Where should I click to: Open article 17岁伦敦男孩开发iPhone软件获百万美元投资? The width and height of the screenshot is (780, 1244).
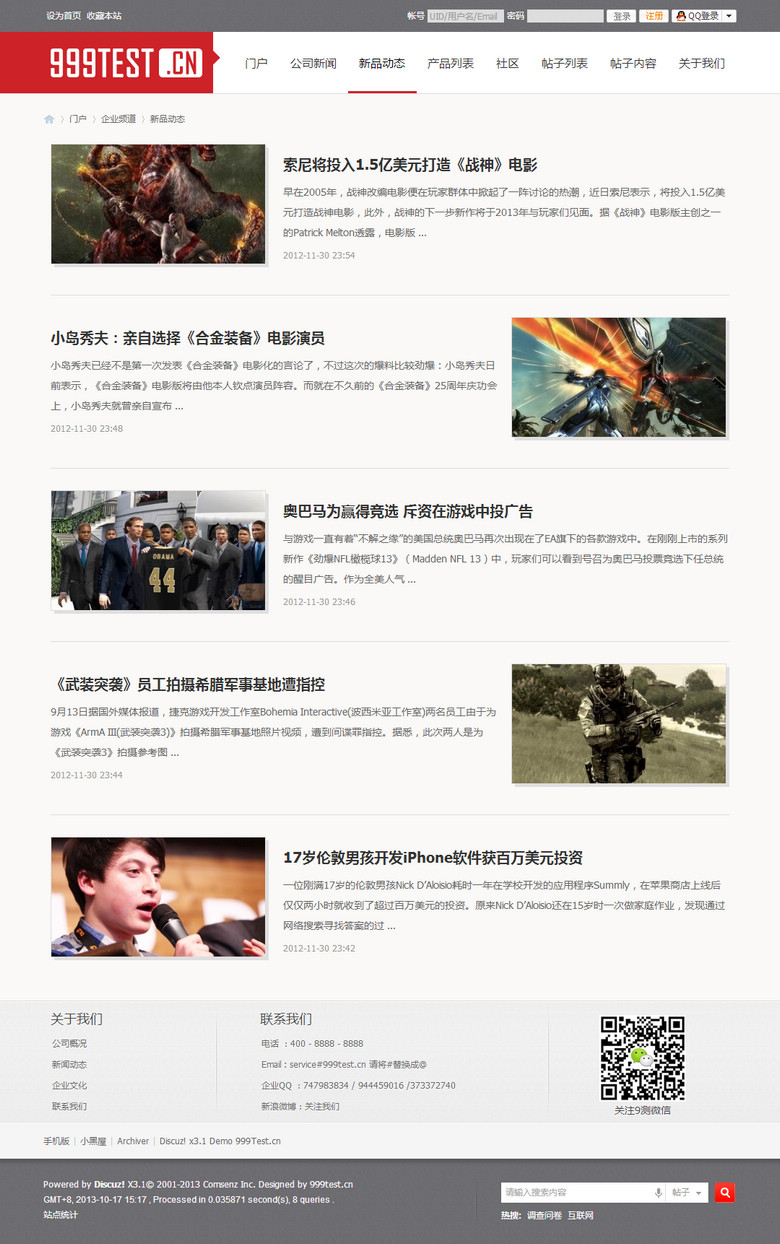click(433, 858)
